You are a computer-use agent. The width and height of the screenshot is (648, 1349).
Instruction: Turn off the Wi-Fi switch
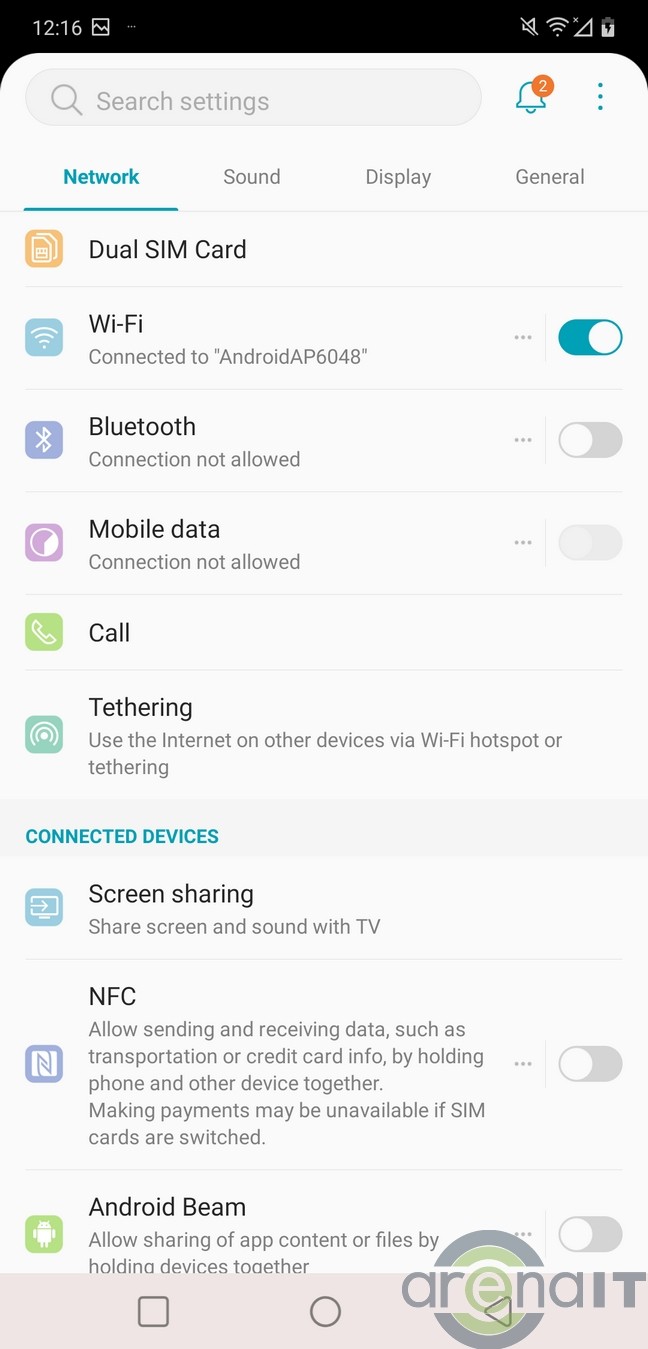[x=590, y=338]
